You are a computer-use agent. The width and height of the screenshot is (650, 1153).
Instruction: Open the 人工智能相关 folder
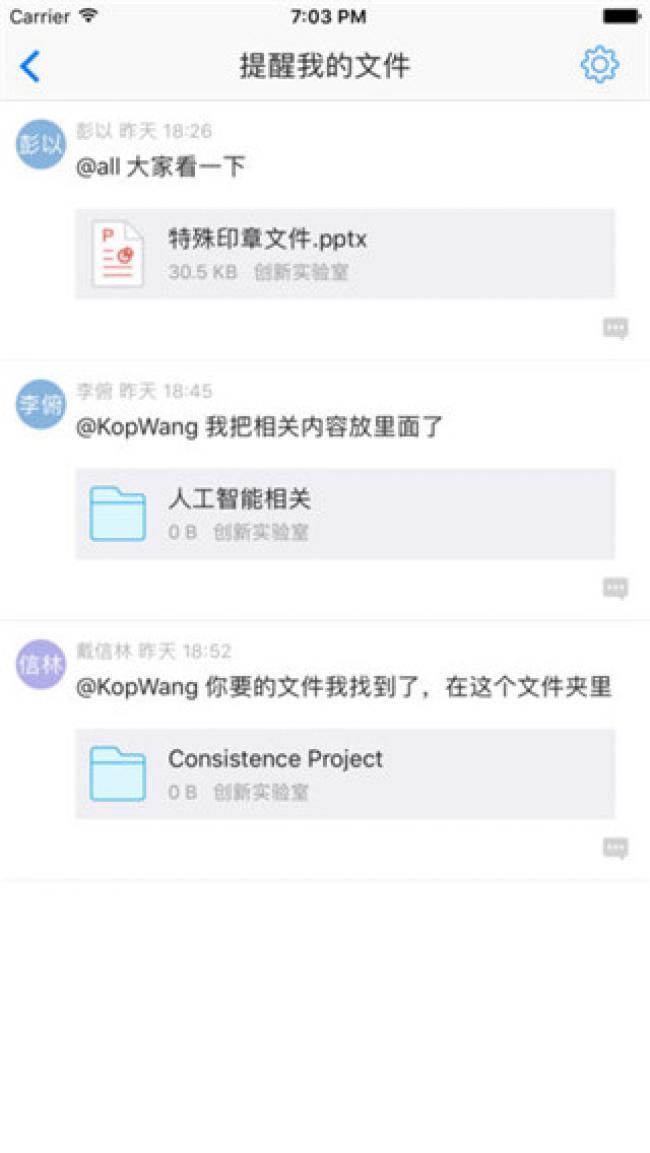(x=345, y=514)
